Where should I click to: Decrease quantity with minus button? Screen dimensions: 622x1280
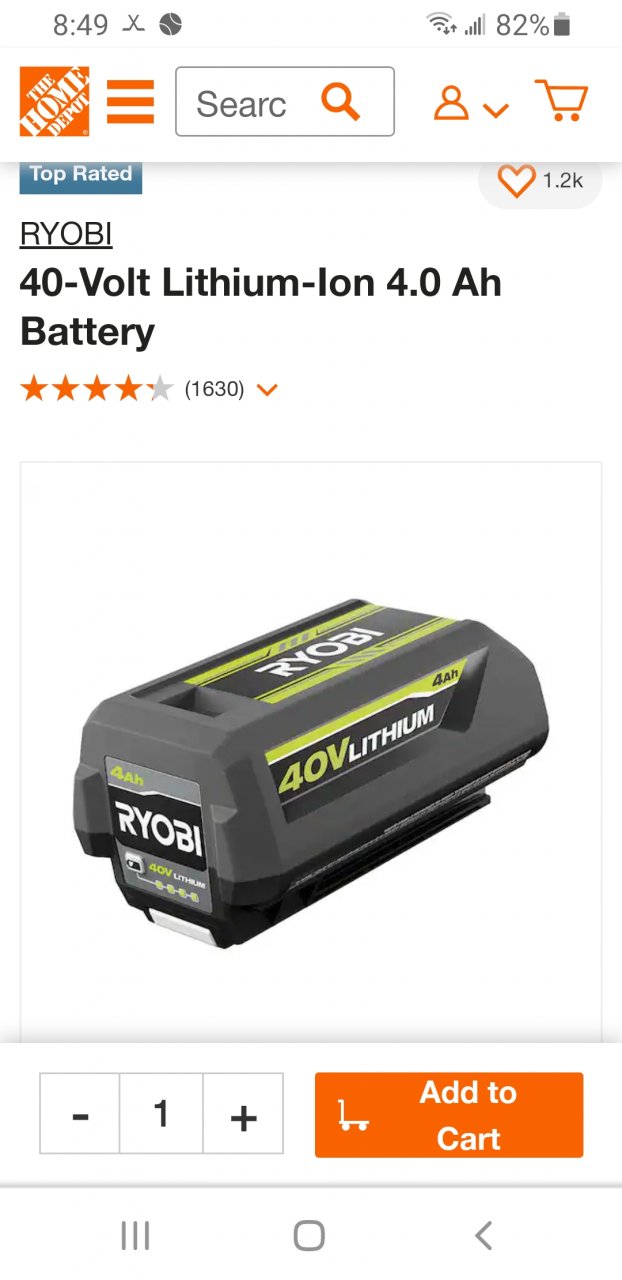click(x=81, y=1114)
